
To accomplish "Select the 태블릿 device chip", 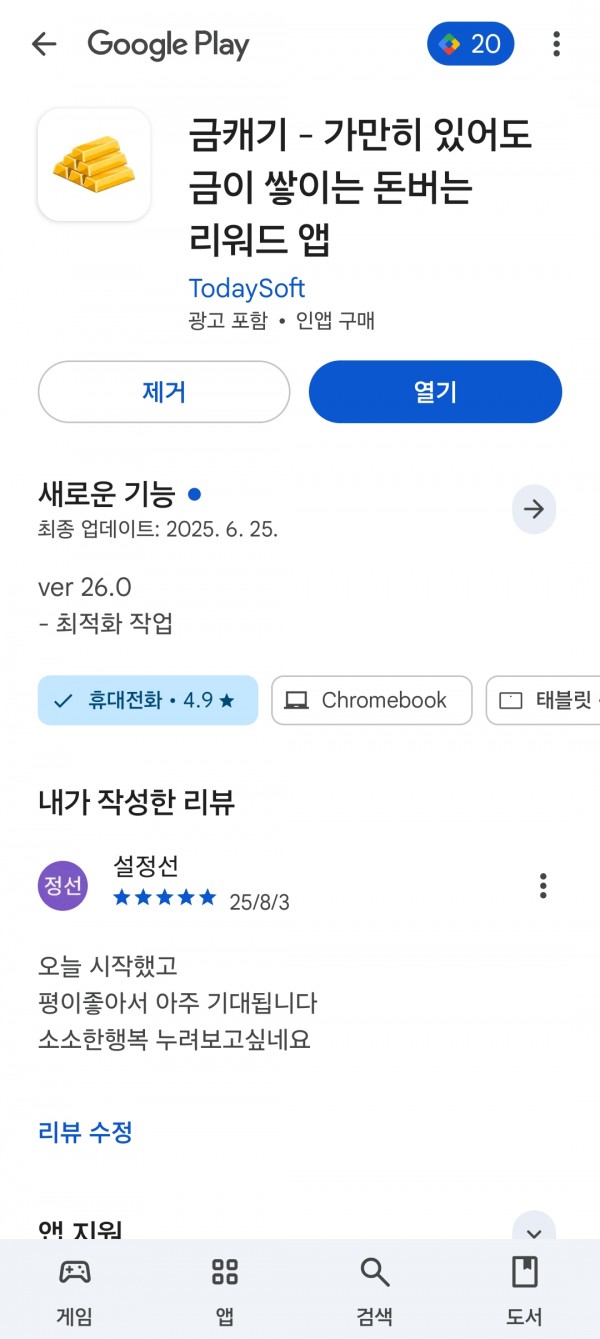I will (x=543, y=700).
